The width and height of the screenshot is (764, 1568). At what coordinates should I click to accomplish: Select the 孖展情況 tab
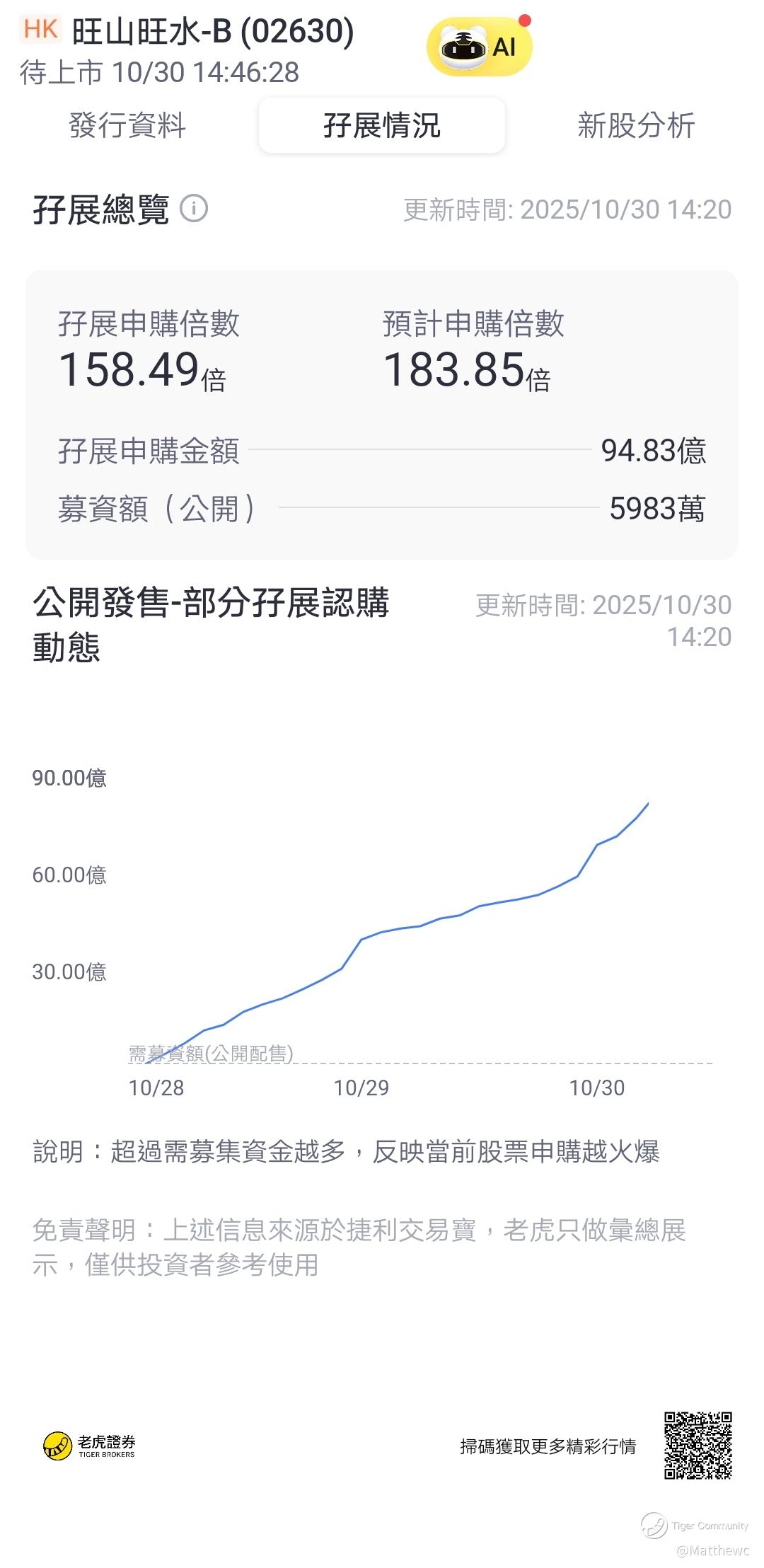click(x=382, y=126)
